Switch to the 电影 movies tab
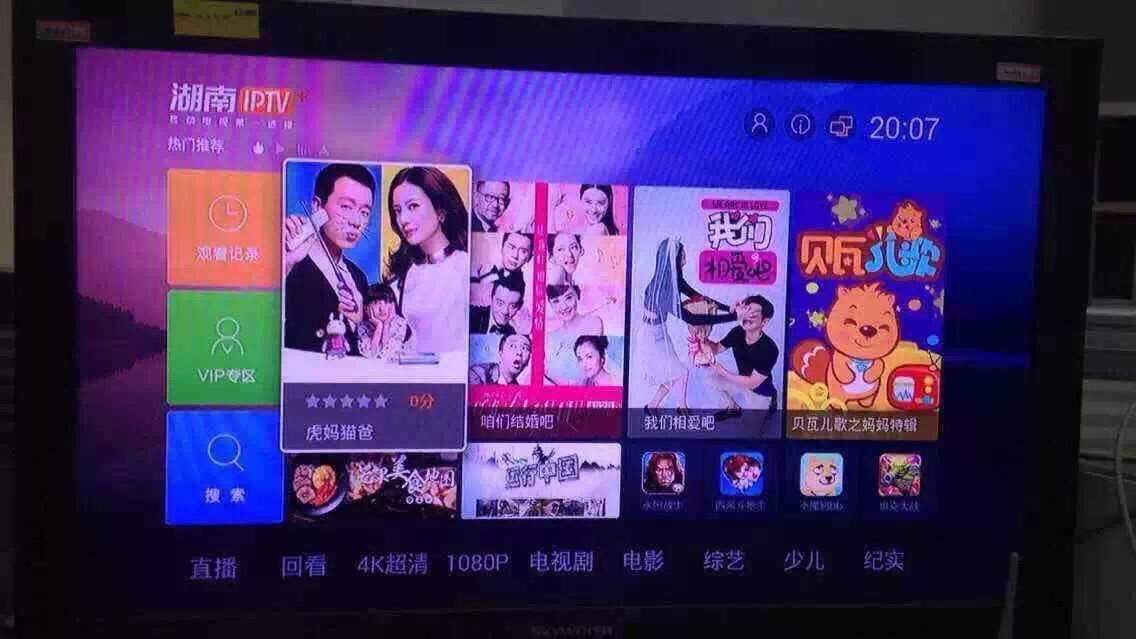Screen dimensions: 1136x639 (x=643, y=560)
